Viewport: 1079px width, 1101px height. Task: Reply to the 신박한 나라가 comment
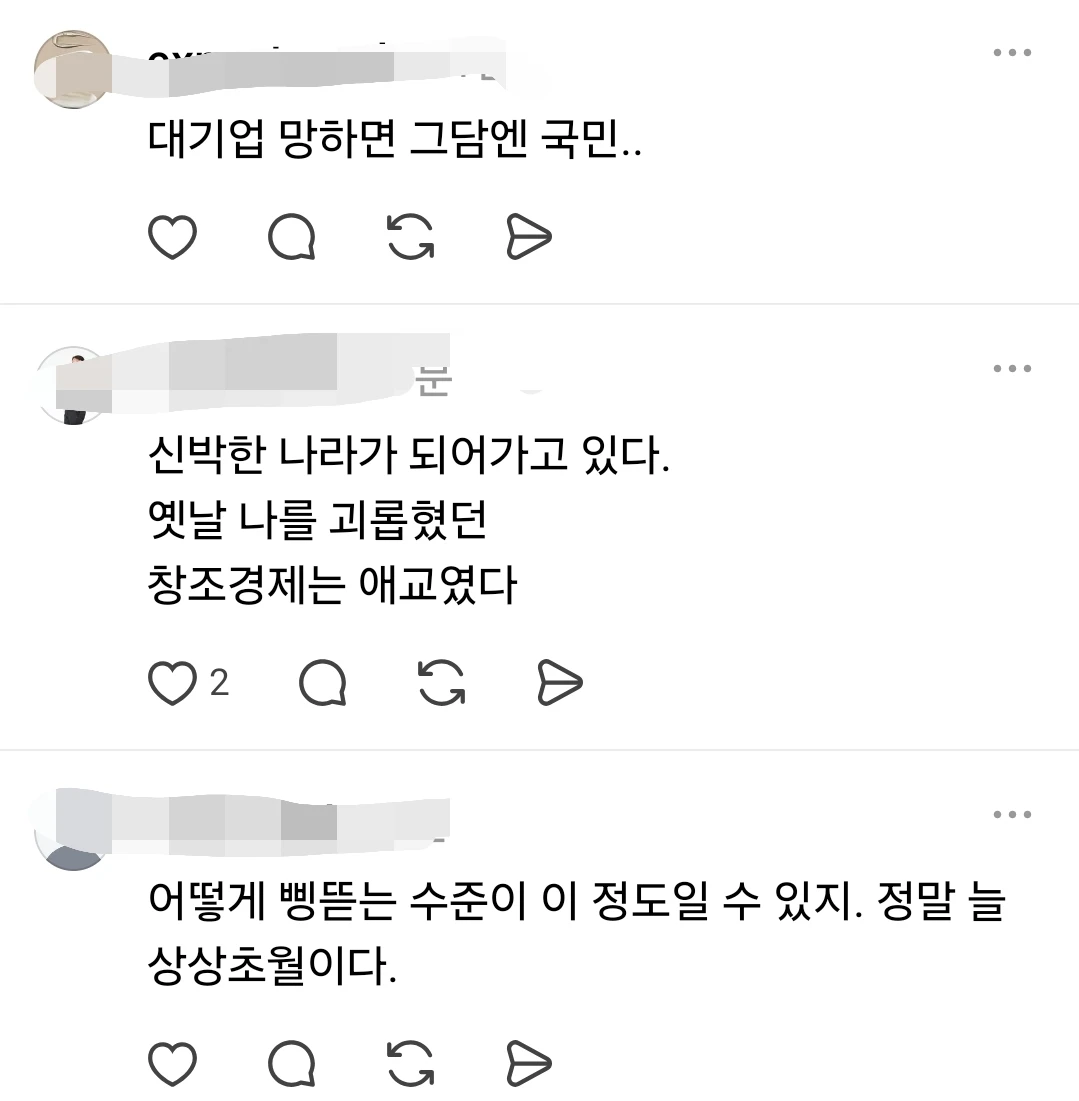click(322, 683)
